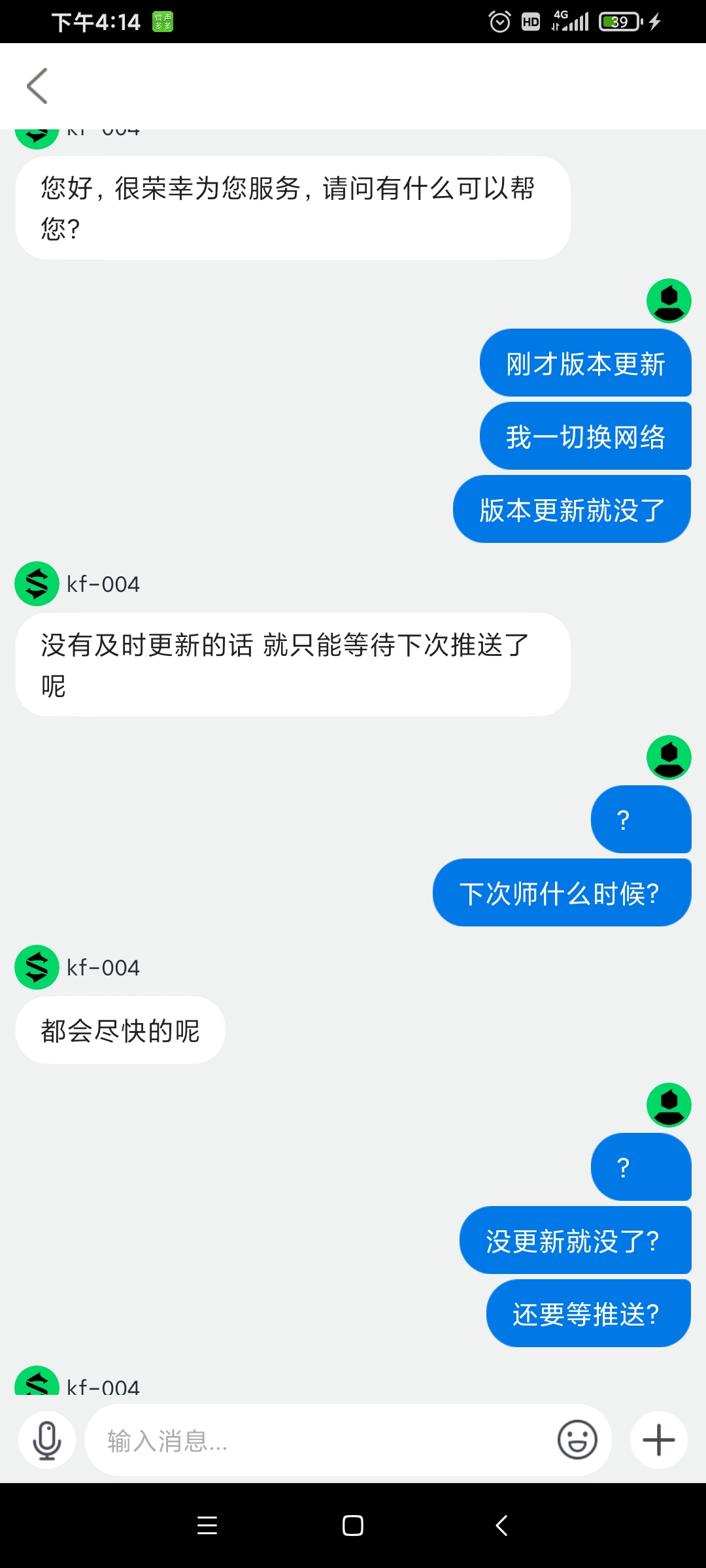Open the emoji picker
706x1568 pixels.
(577, 1440)
